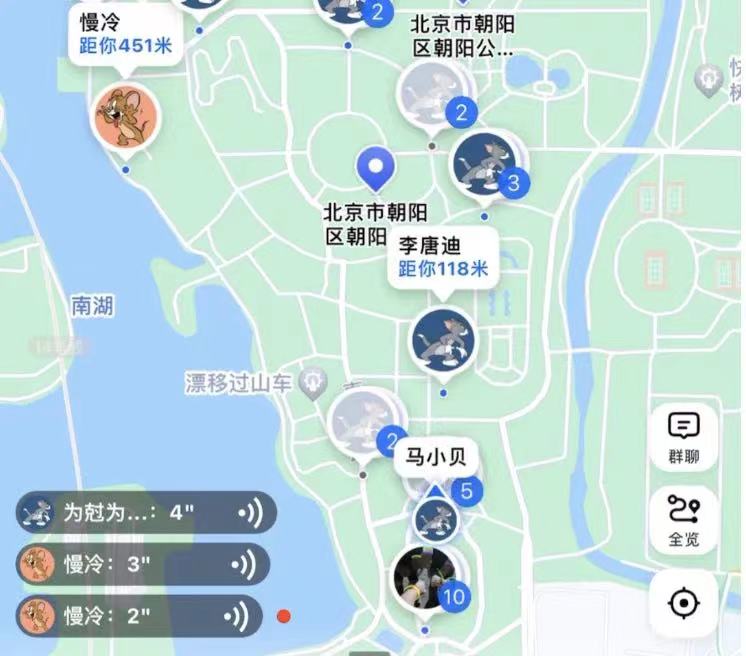Select 慢冷's avatar marker on the map
746x656 pixels.
[x=125, y=116]
